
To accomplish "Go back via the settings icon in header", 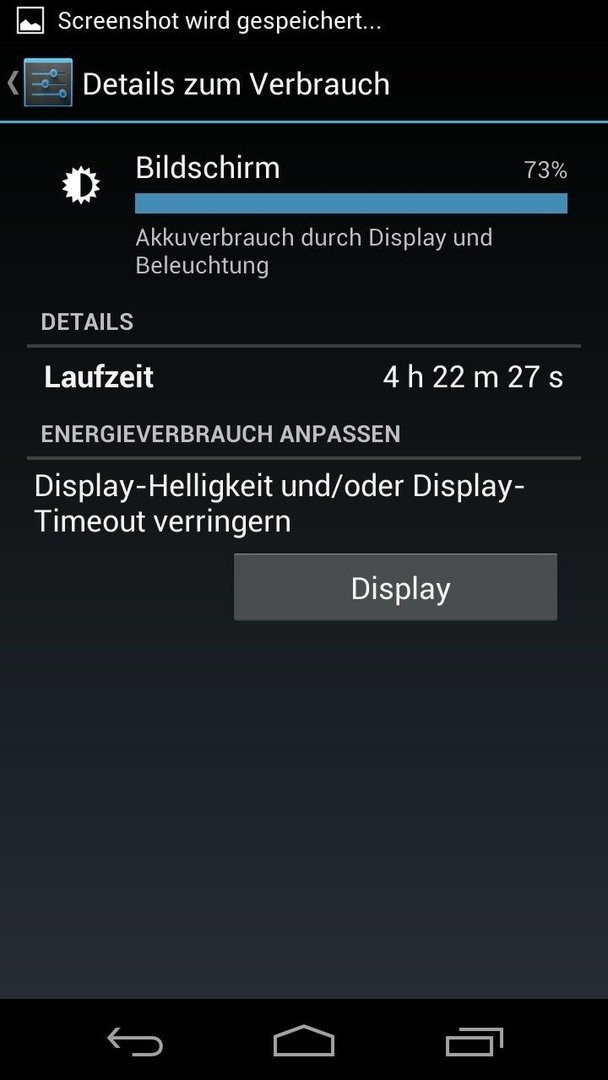I will coord(46,83).
